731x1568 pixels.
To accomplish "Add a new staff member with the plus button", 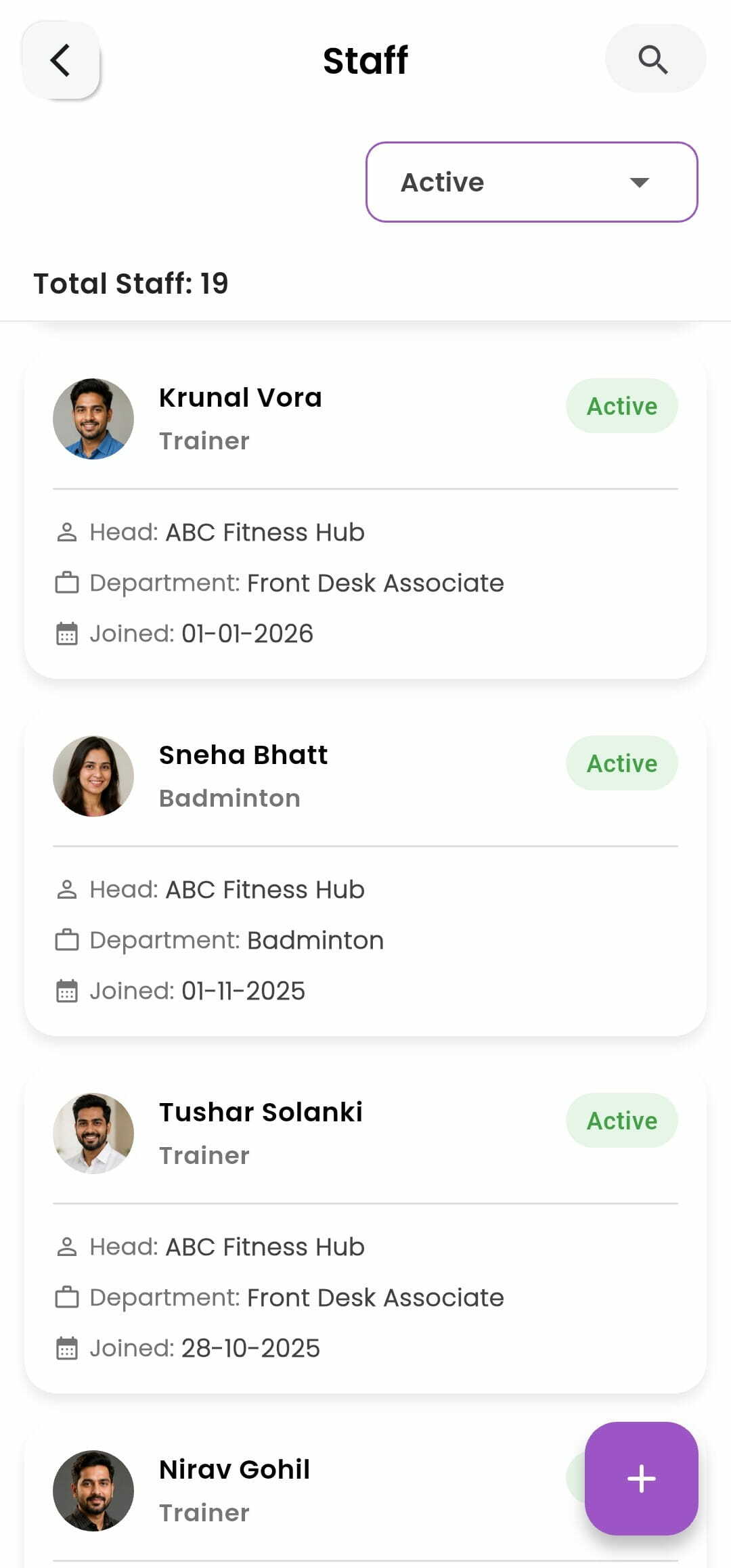I will [x=641, y=1478].
